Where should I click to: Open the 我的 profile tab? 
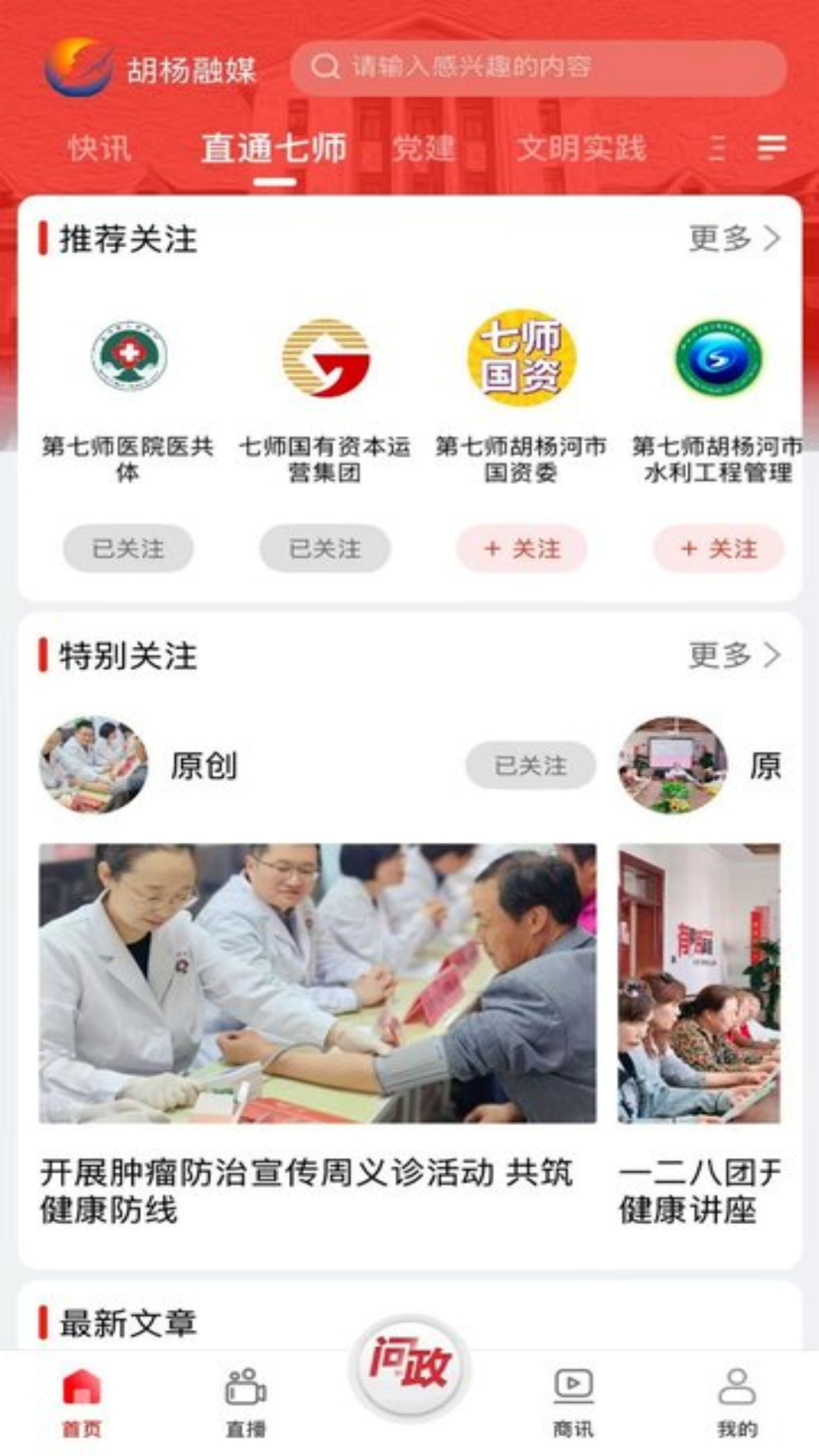736,1403
